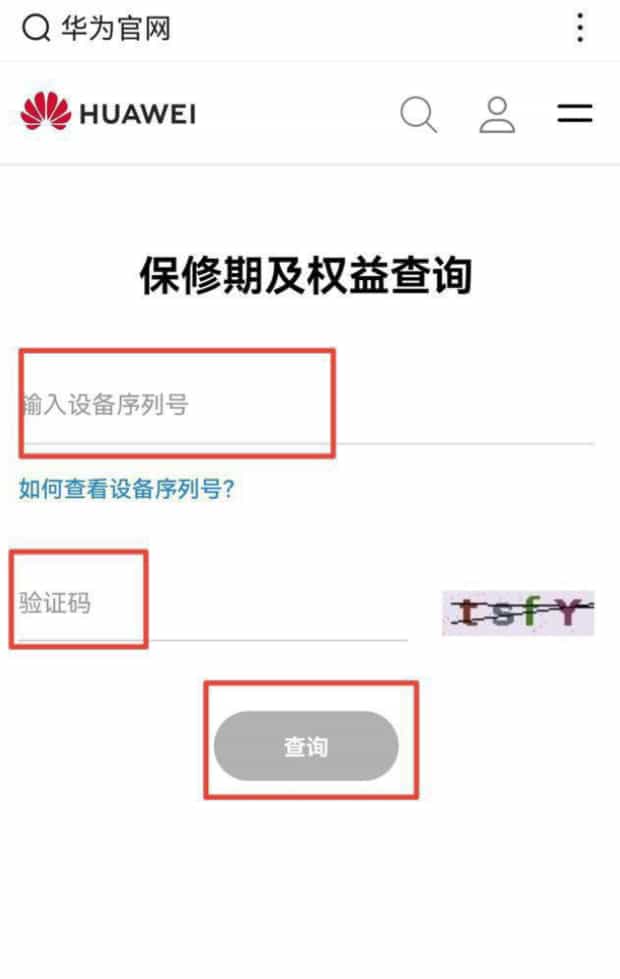Open the user account icon

[x=496, y=114]
